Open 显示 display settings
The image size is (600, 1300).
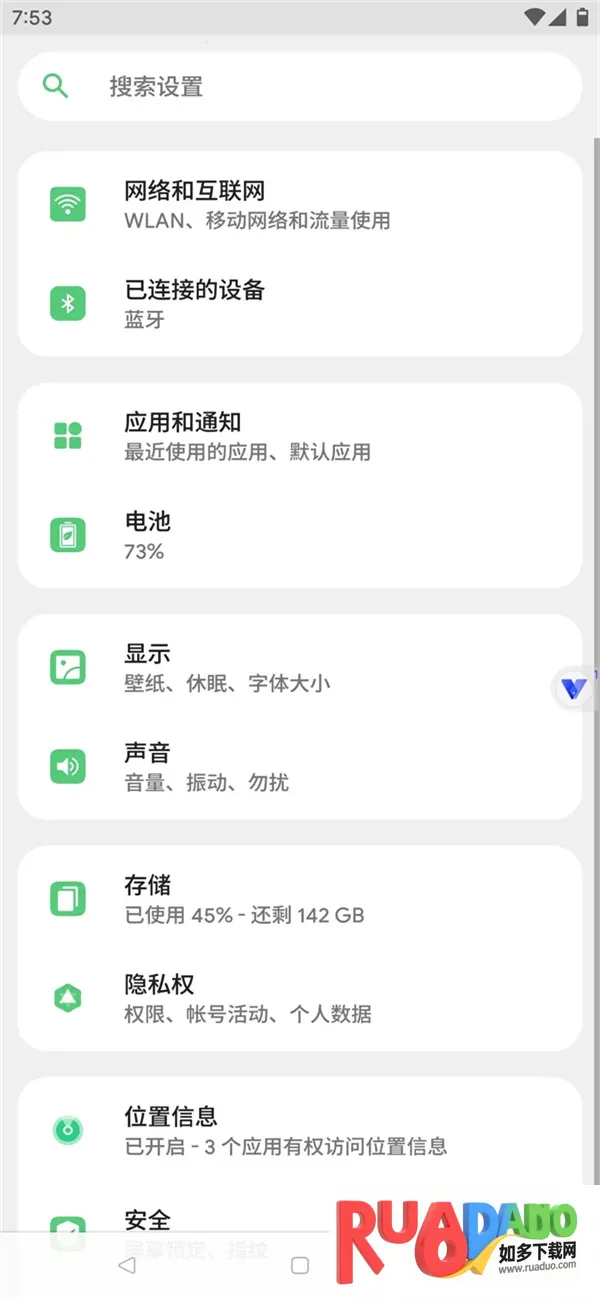pos(300,667)
